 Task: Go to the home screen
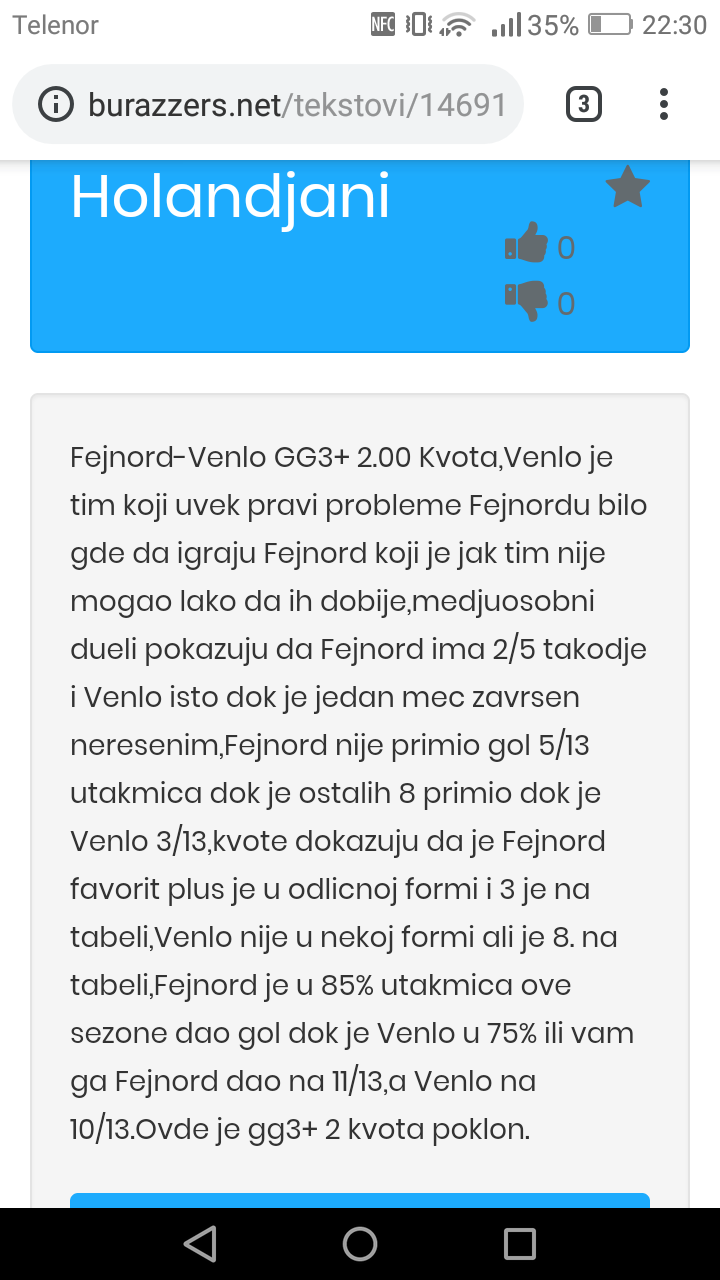click(x=360, y=1243)
